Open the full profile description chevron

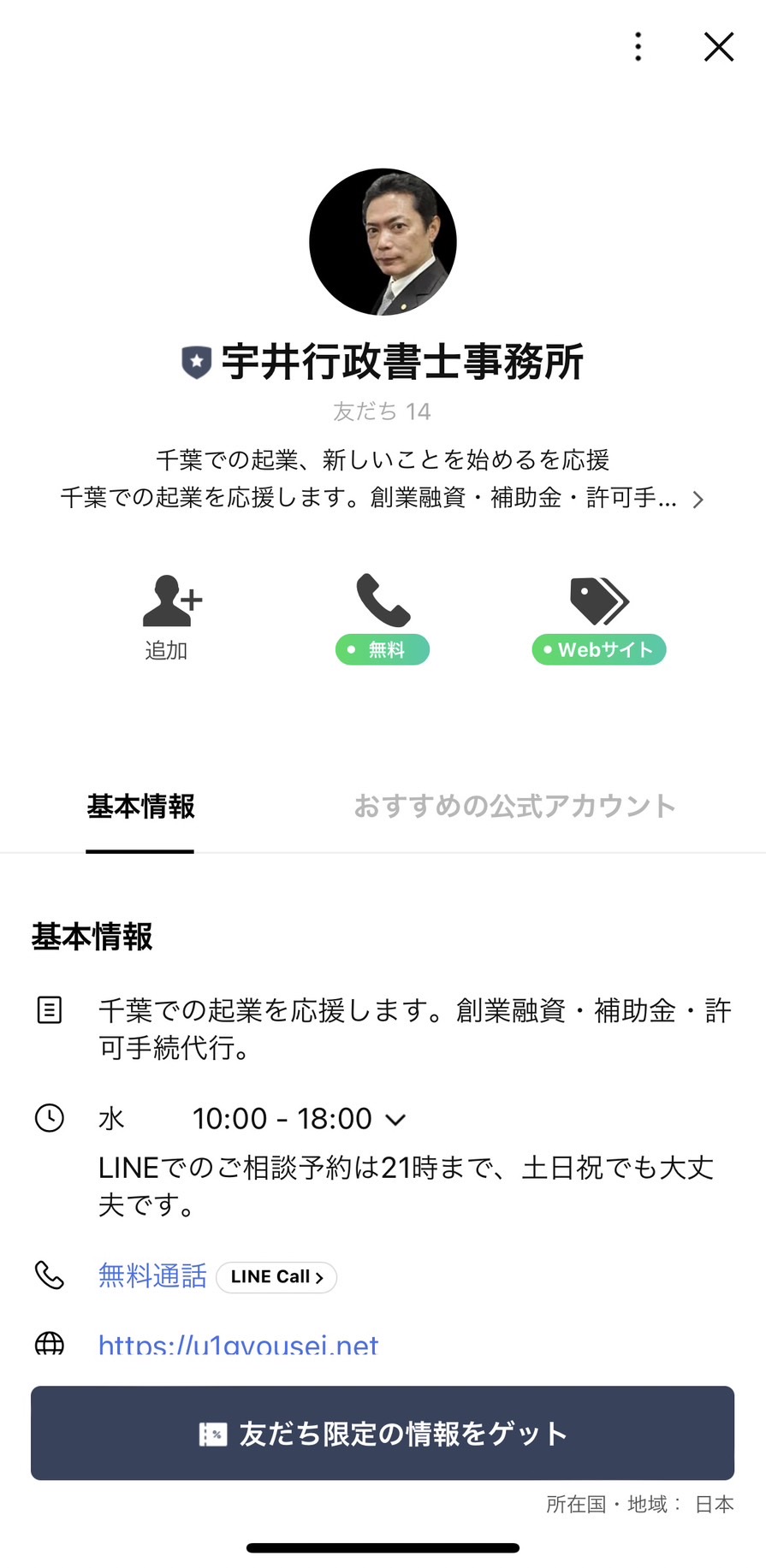point(698,499)
